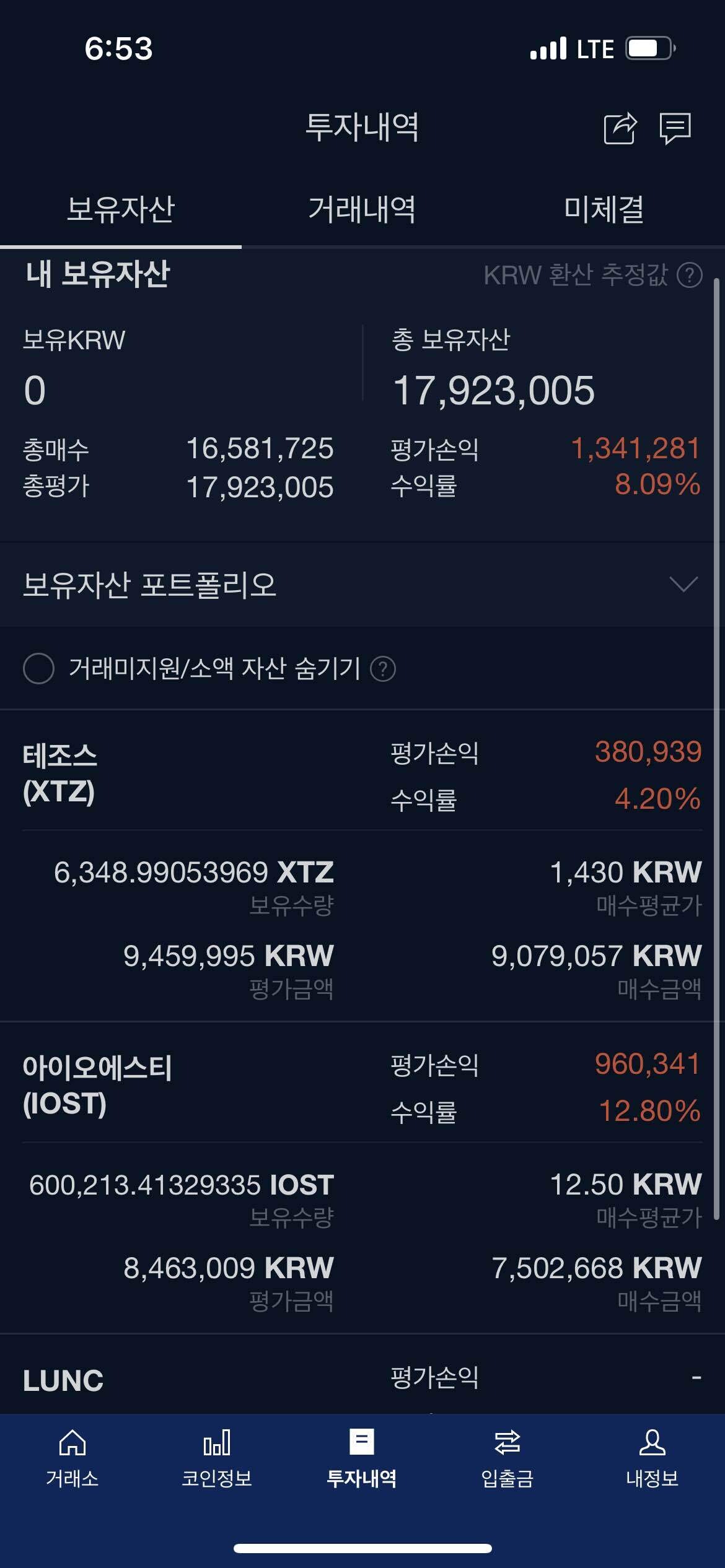Switch to the 거래내역 tab
The width and height of the screenshot is (725, 1568).
coord(362,209)
